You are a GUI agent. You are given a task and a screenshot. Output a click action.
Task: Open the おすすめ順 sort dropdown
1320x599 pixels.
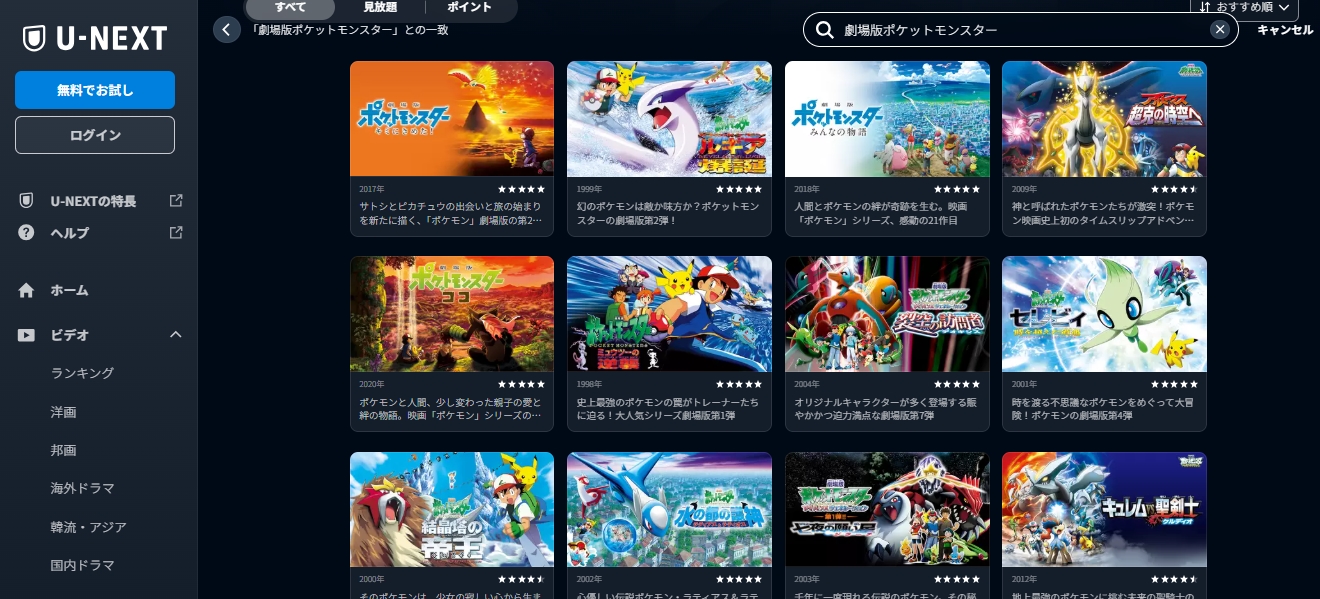click(x=1244, y=8)
